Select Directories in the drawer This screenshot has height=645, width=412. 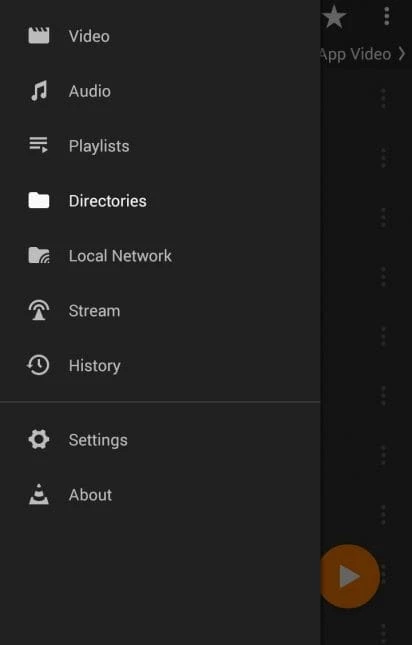point(160,201)
